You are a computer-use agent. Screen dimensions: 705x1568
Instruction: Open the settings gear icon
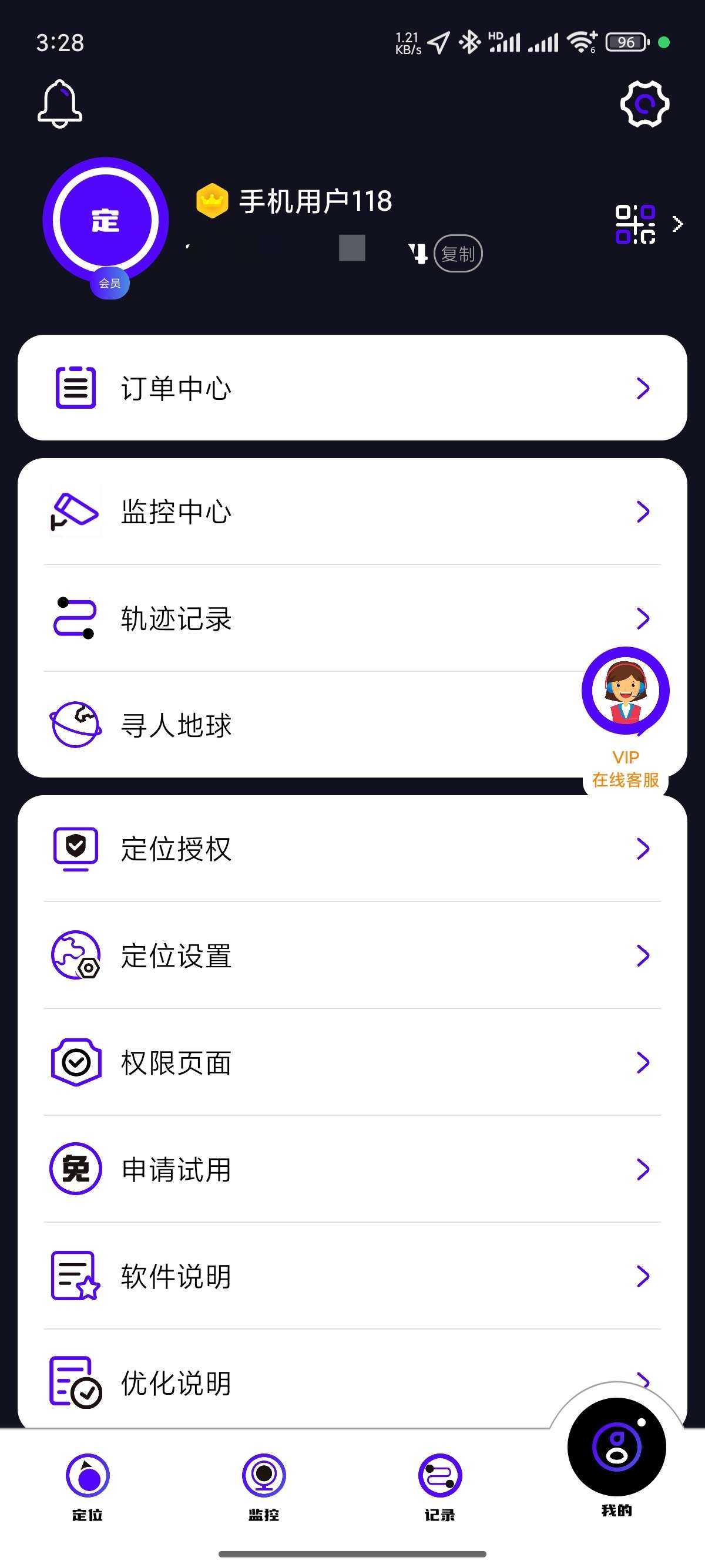pyautogui.click(x=644, y=104)
